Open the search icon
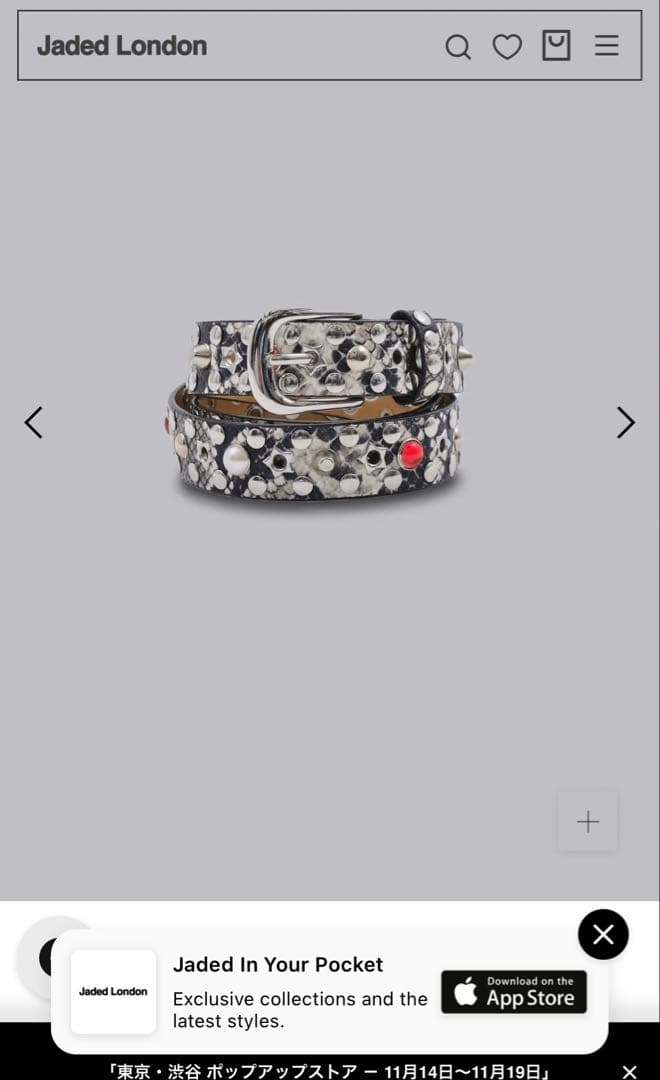This screenshot has width=660, height=1080. point(458,47)
